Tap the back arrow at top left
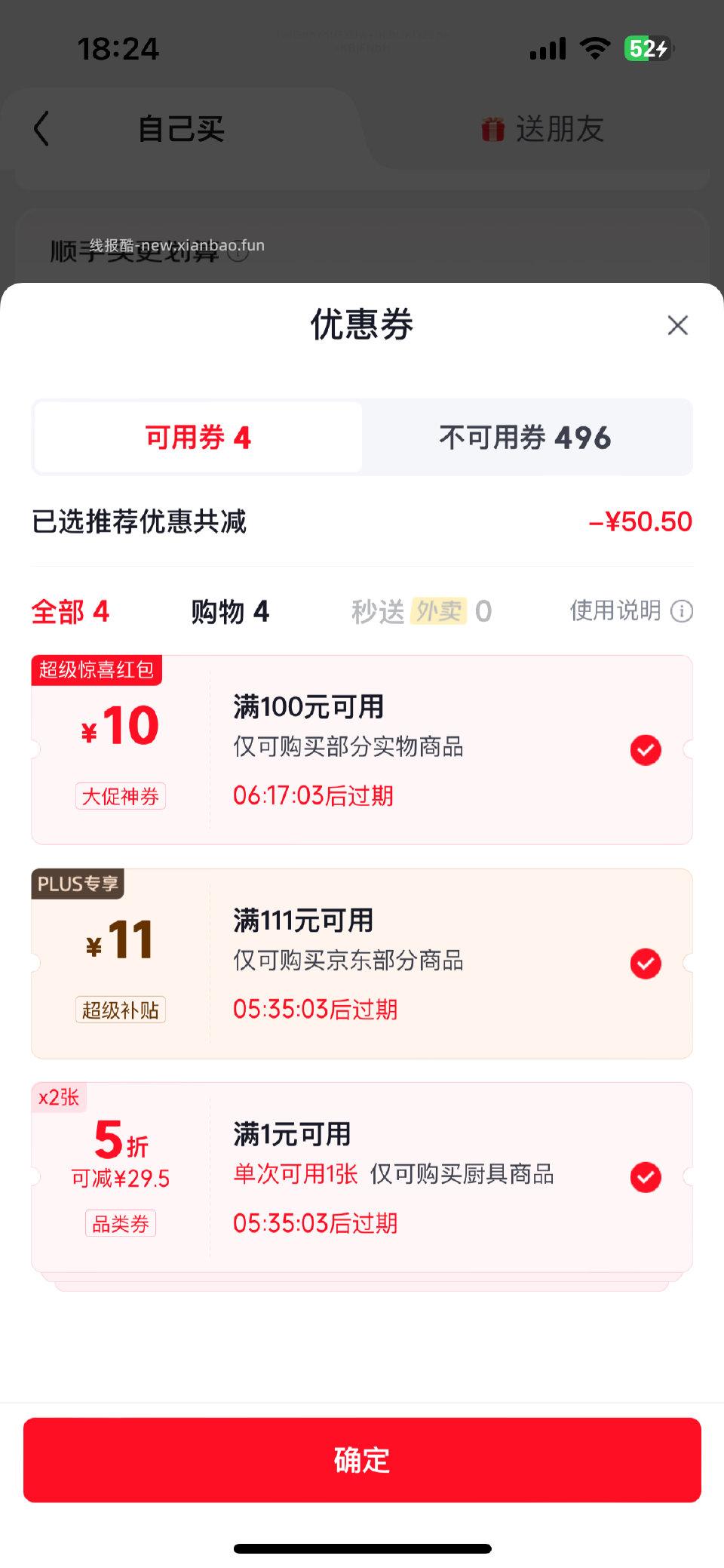 pos(41,129)
